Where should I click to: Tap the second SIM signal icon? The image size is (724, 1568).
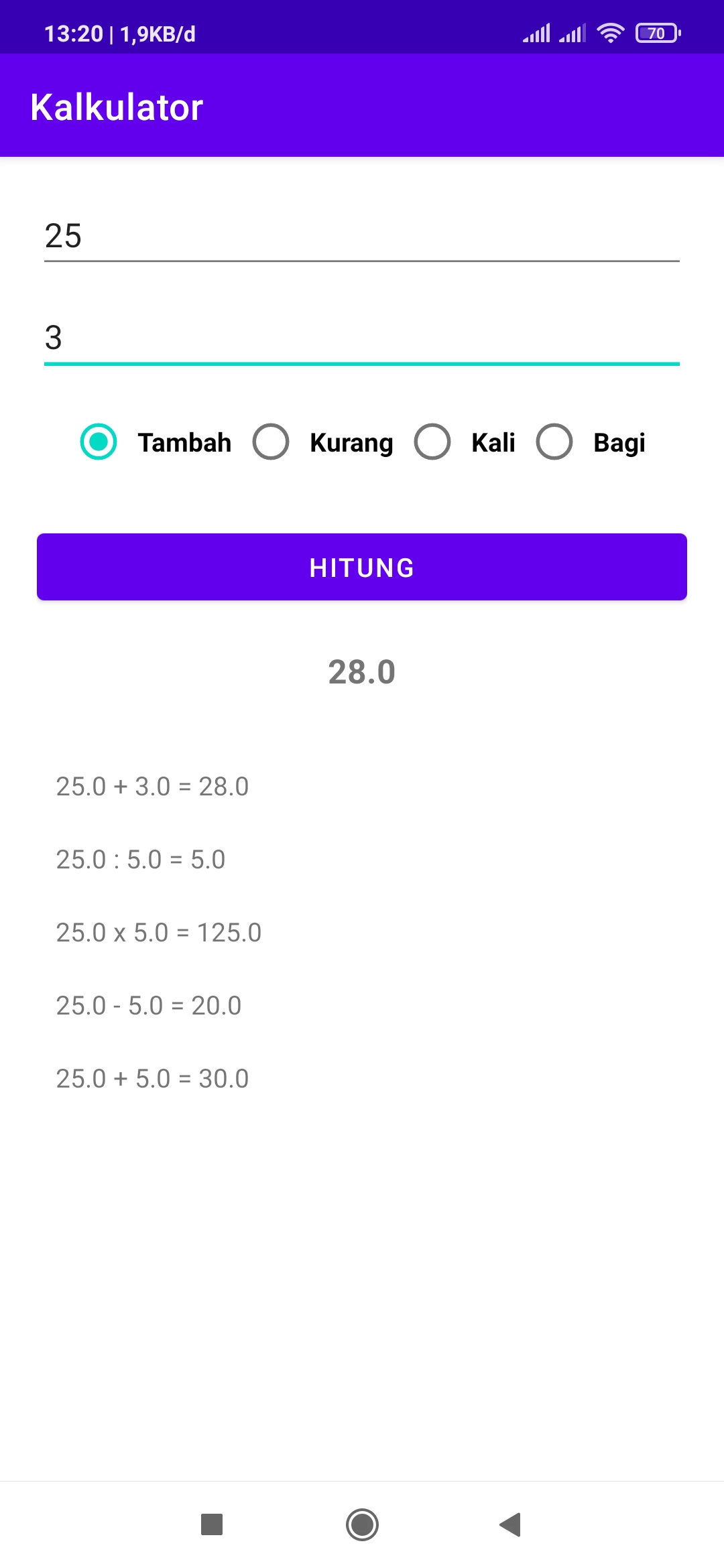[x=573, y=32]
